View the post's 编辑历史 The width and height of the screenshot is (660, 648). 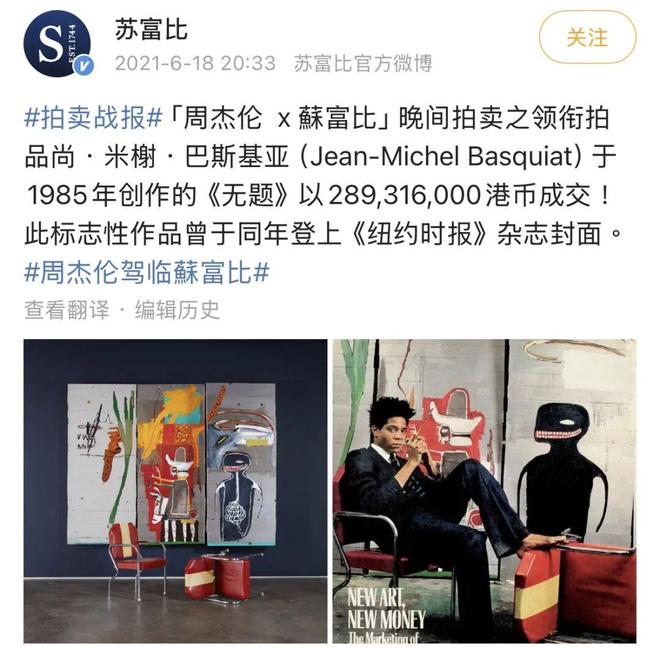click(178, 309)
